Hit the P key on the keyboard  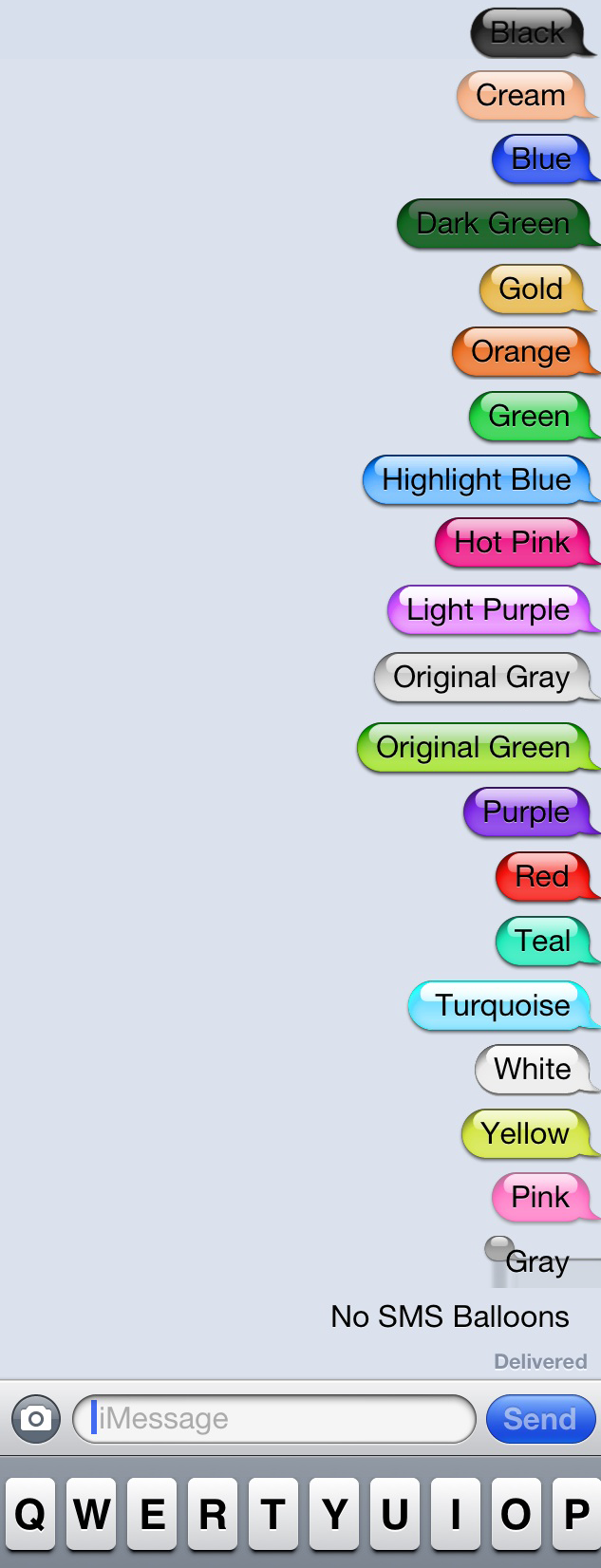point(575,1515)
